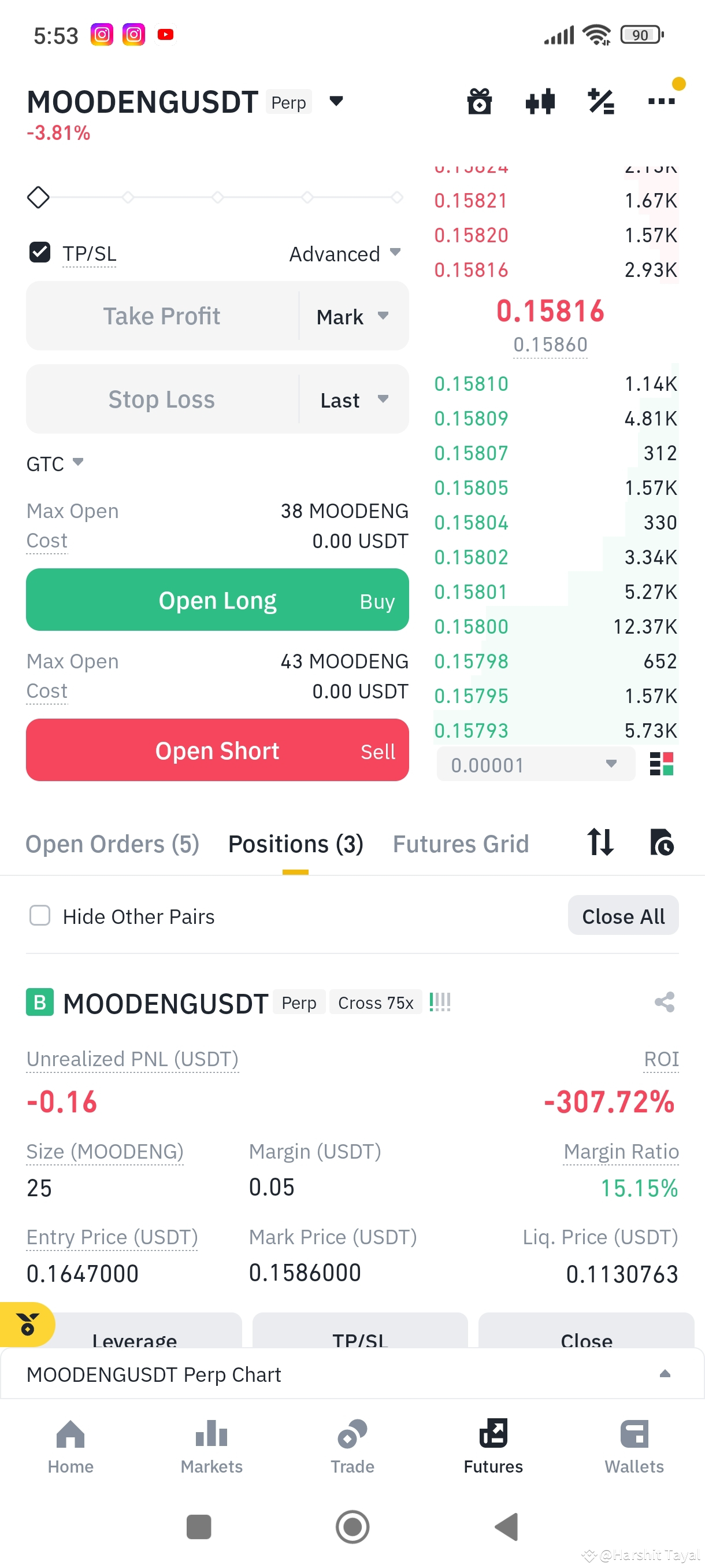Open the three-dot overflow menu

point(661,102)
